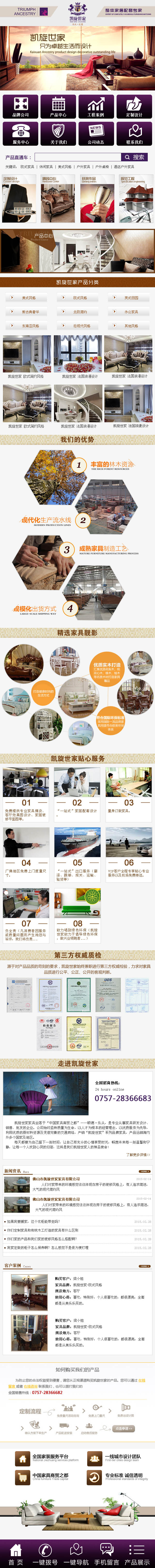
Task: Focus the 产品直通车 search field
Action: [x=77, y=157]
